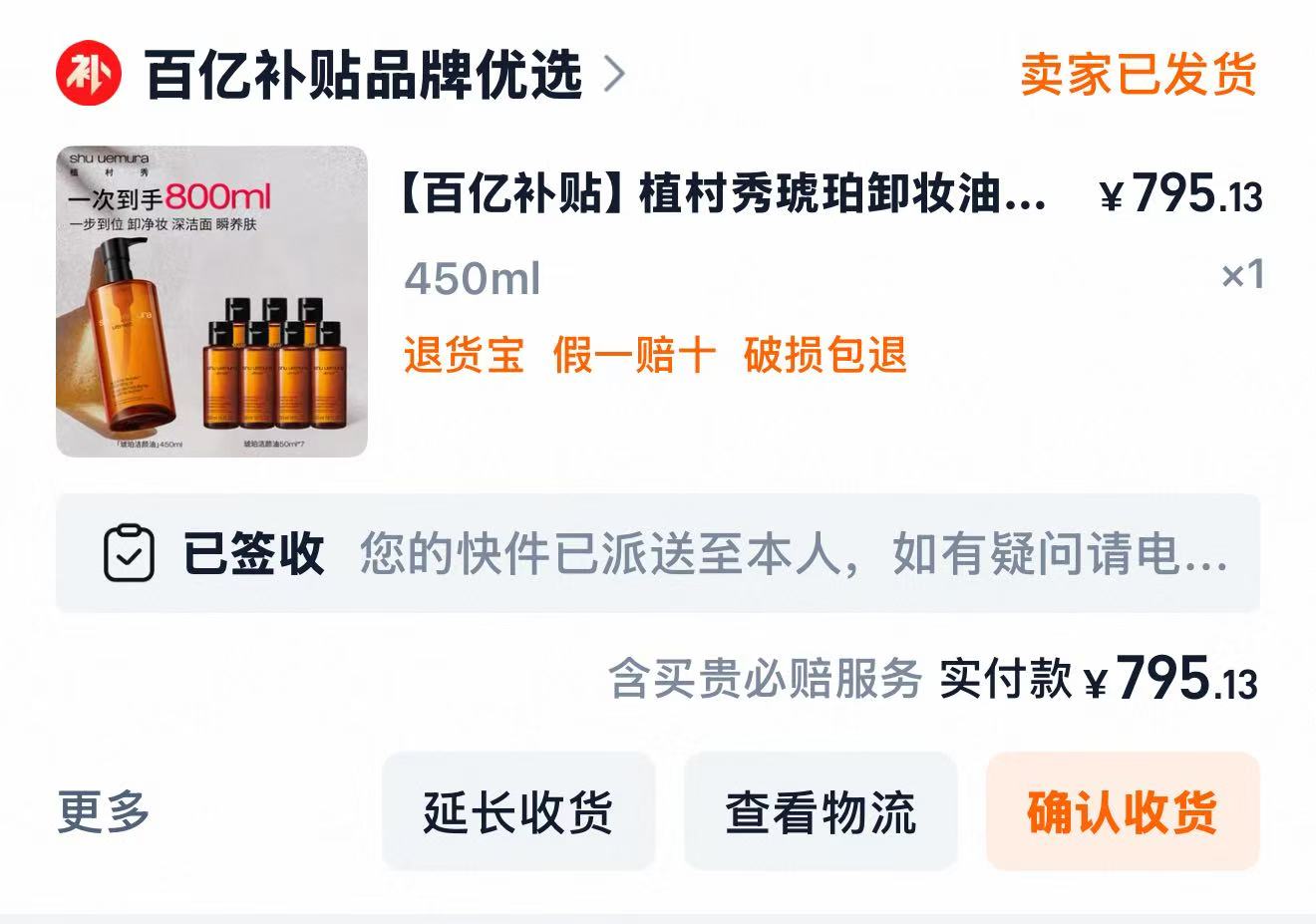Check logistics via 查看物流
1316x924 pixels.
pos(820,812)
